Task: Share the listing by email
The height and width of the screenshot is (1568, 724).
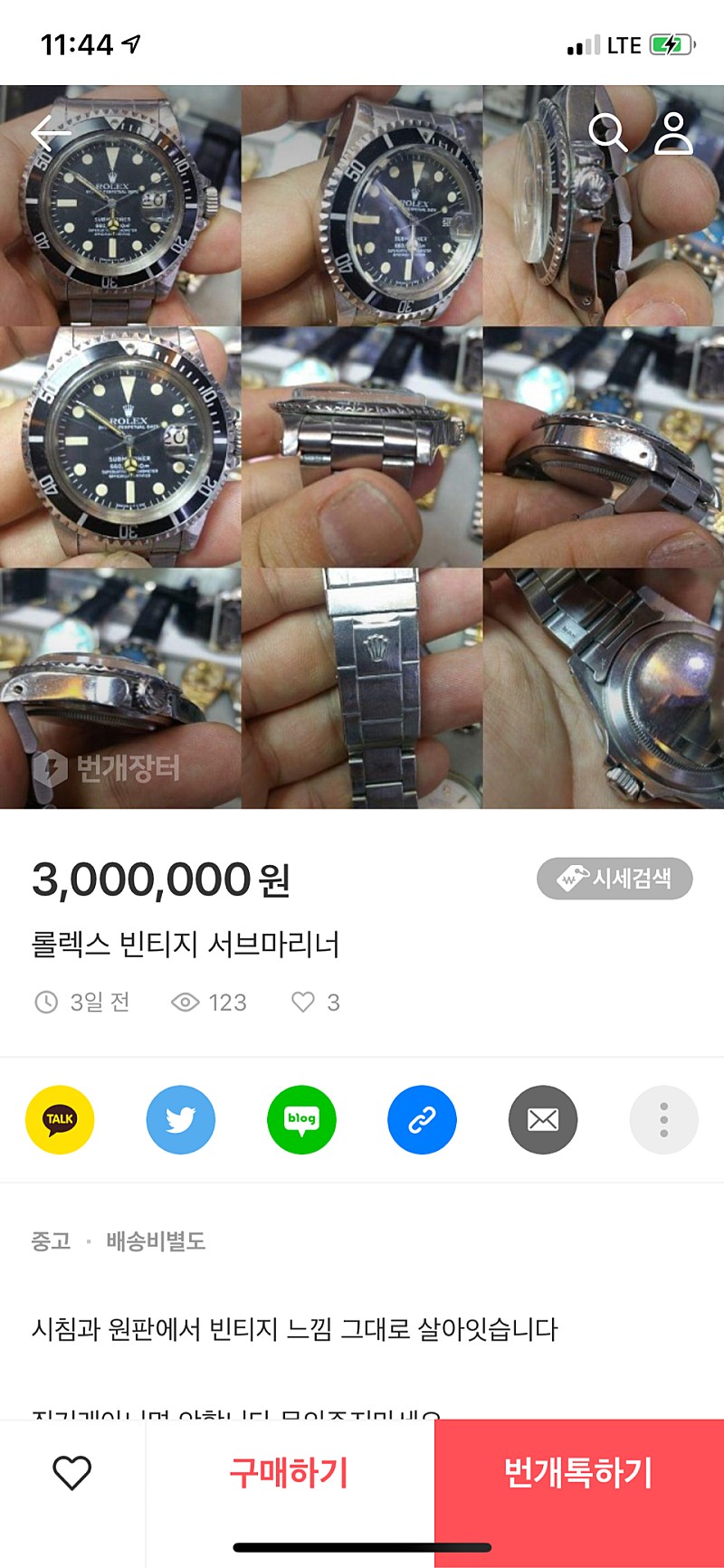Action: point(543,1119)
